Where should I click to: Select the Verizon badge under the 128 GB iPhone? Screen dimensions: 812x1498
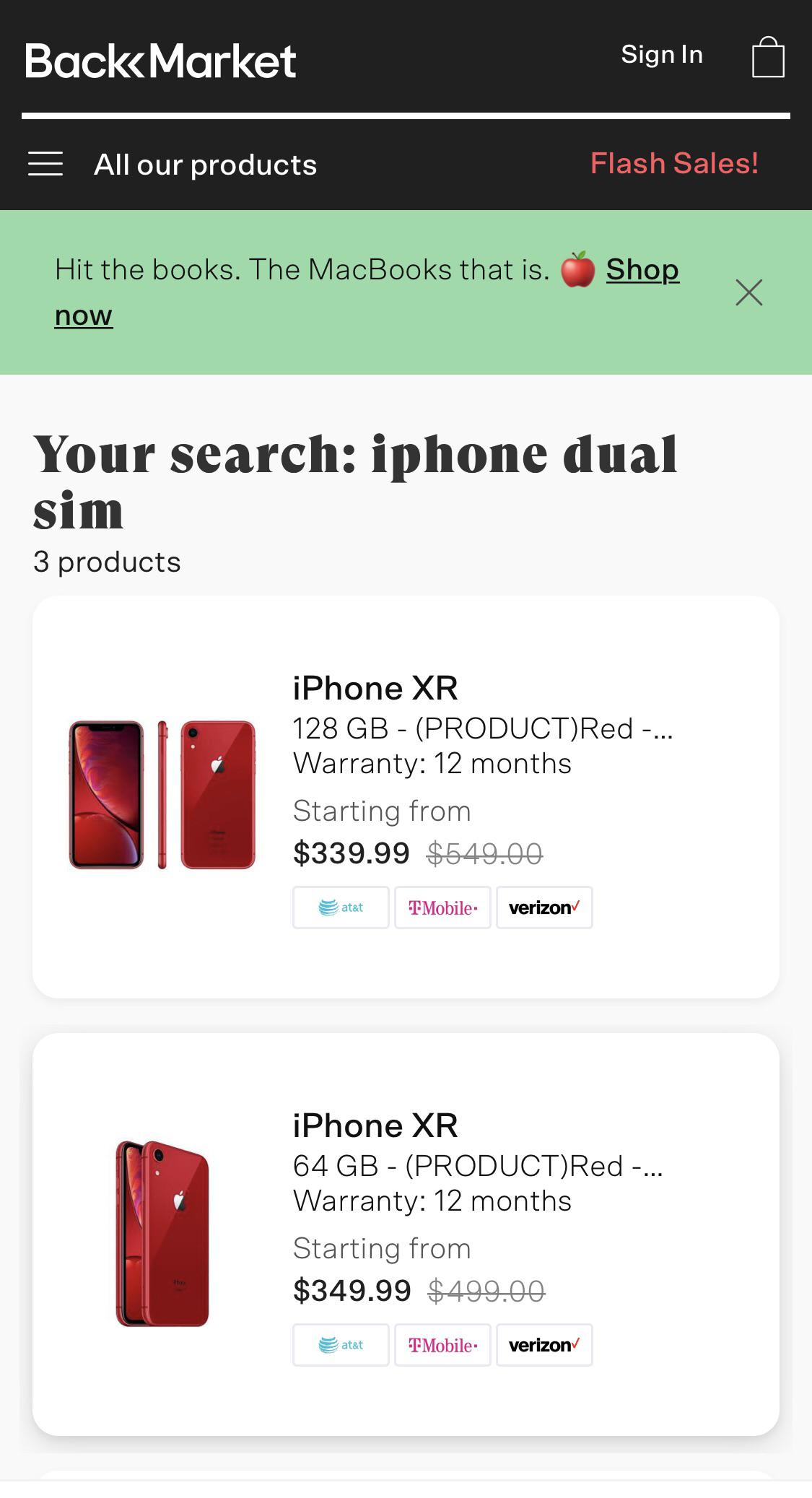(x=544, y=907)
